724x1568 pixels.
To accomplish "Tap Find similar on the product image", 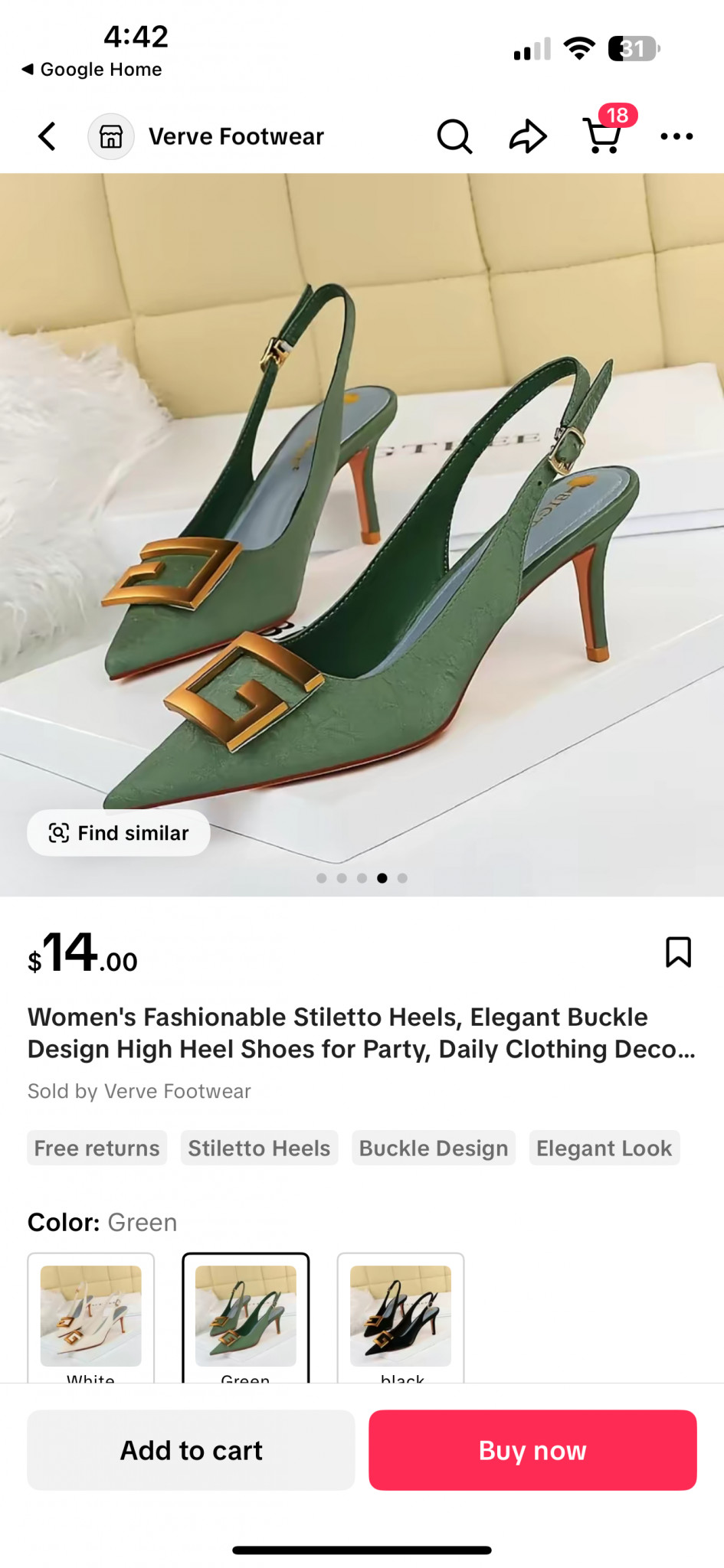I will 119,833.
